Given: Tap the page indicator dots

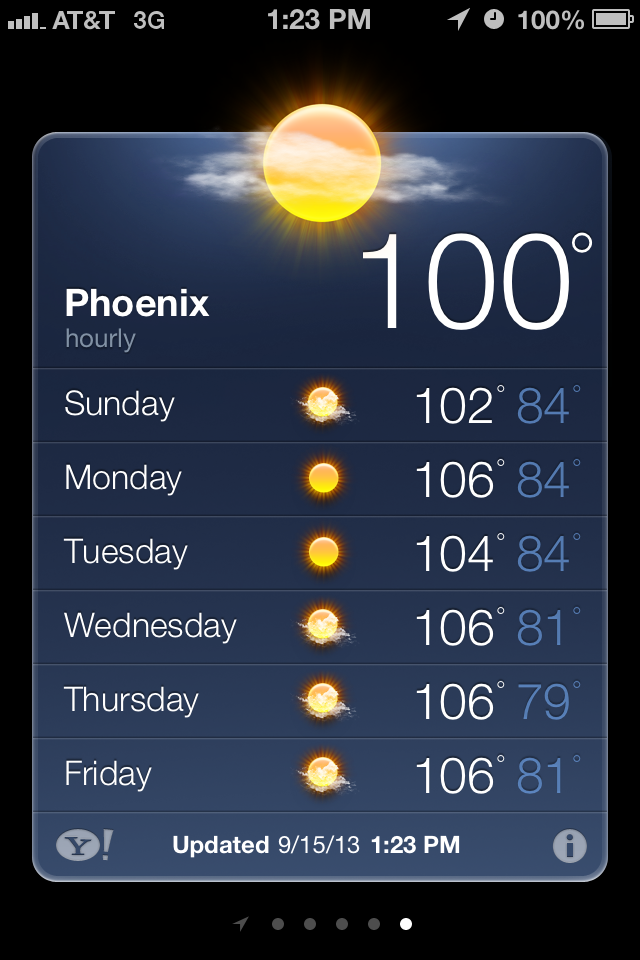Looking at the screenshot, I should pyautogui.click(x=325, y=924).
